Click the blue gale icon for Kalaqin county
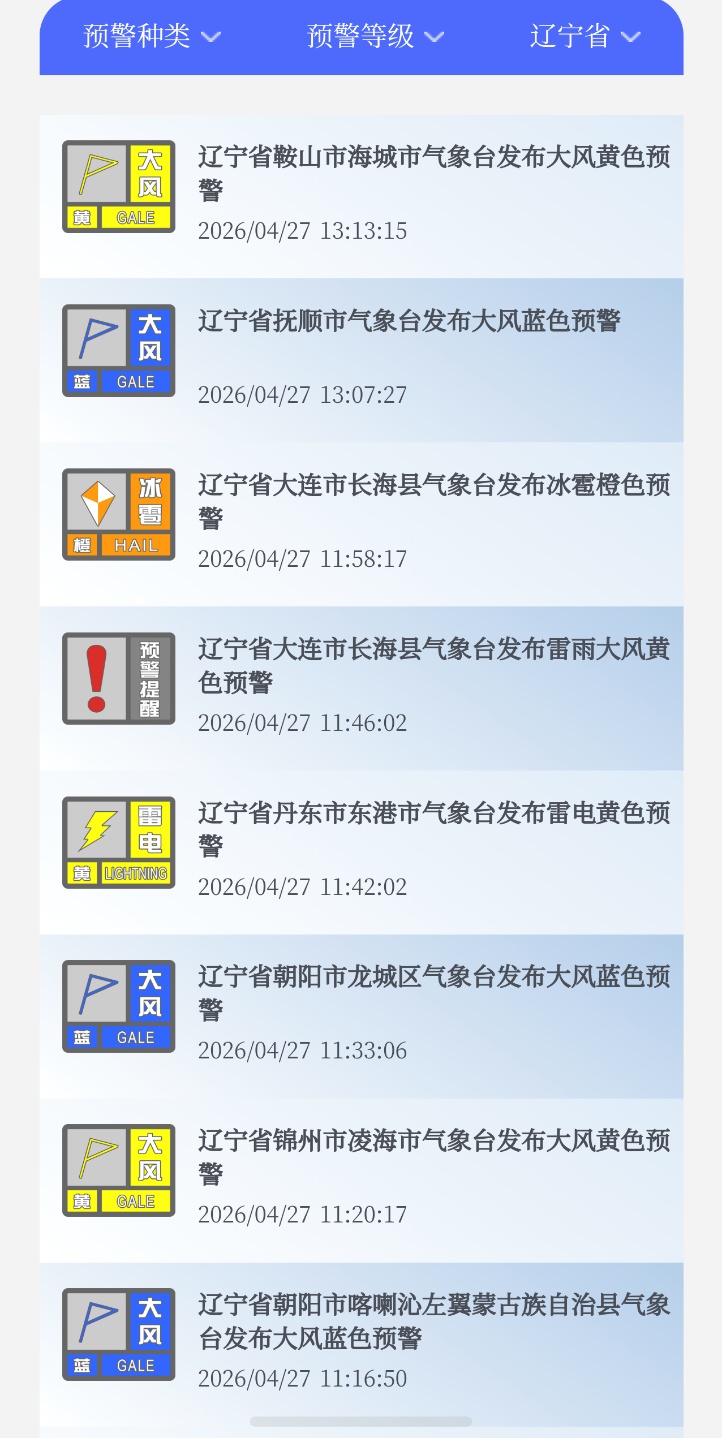This screenshot has width=722, height=1438. (118, 1334)
